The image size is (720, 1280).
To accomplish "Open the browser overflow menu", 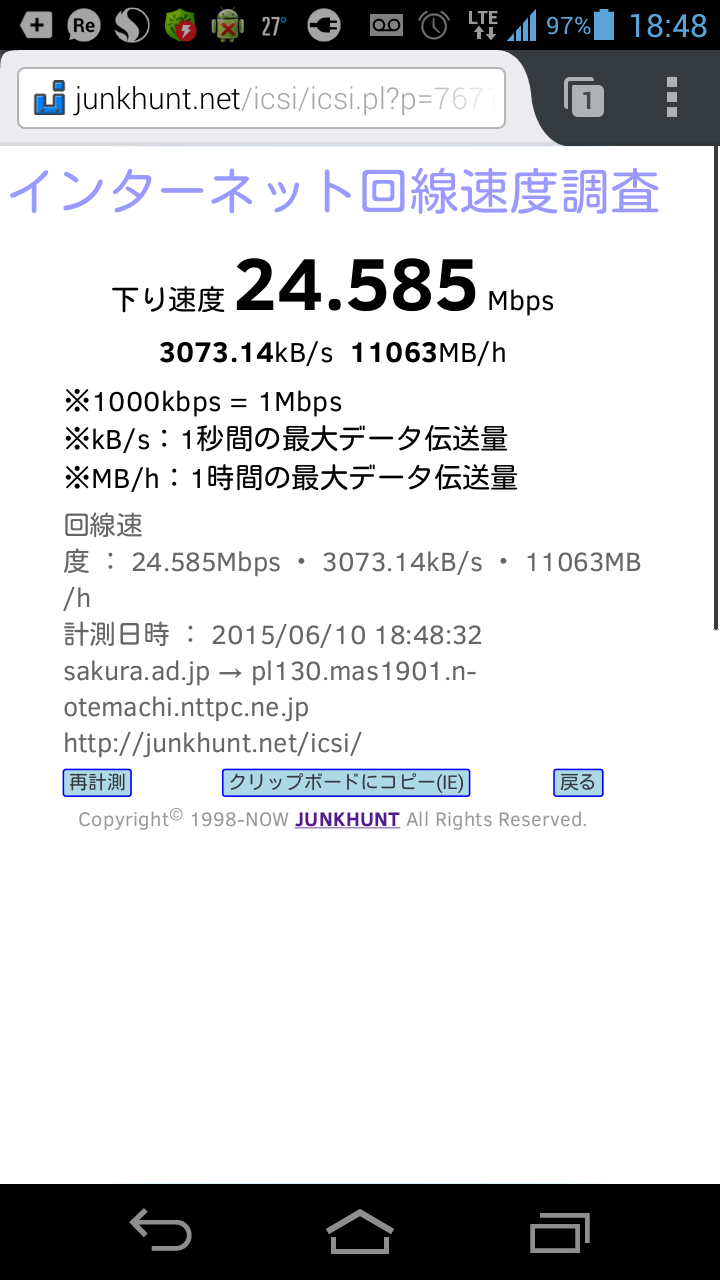I will tap(671, 98).
